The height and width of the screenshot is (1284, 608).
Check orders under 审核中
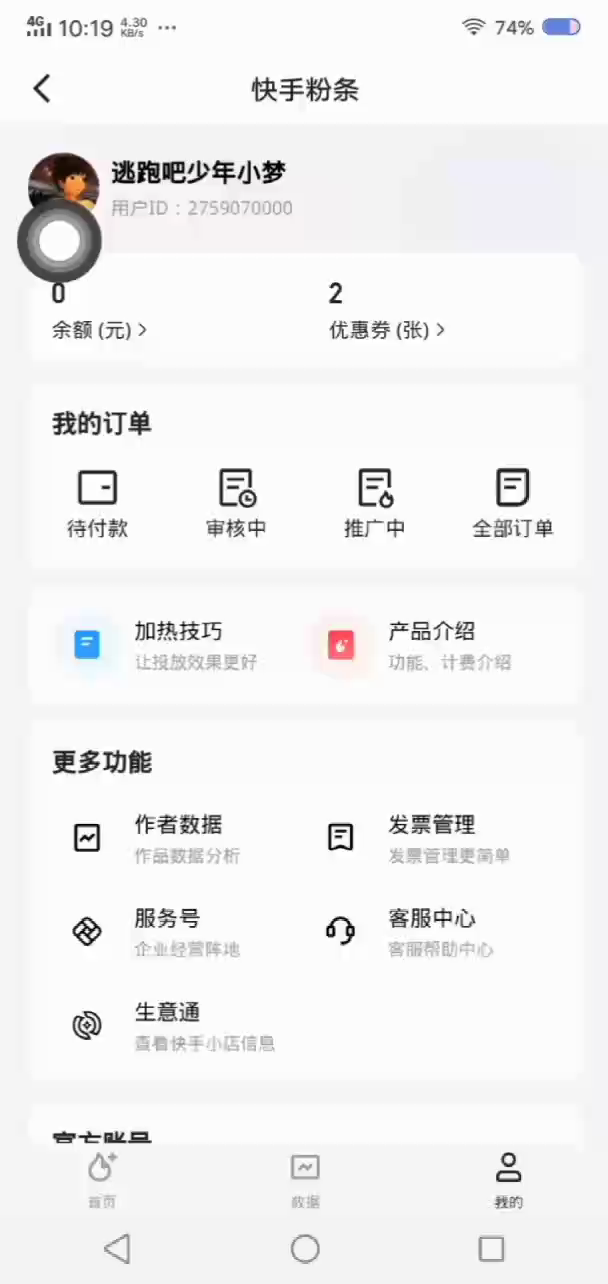[236, 503]
